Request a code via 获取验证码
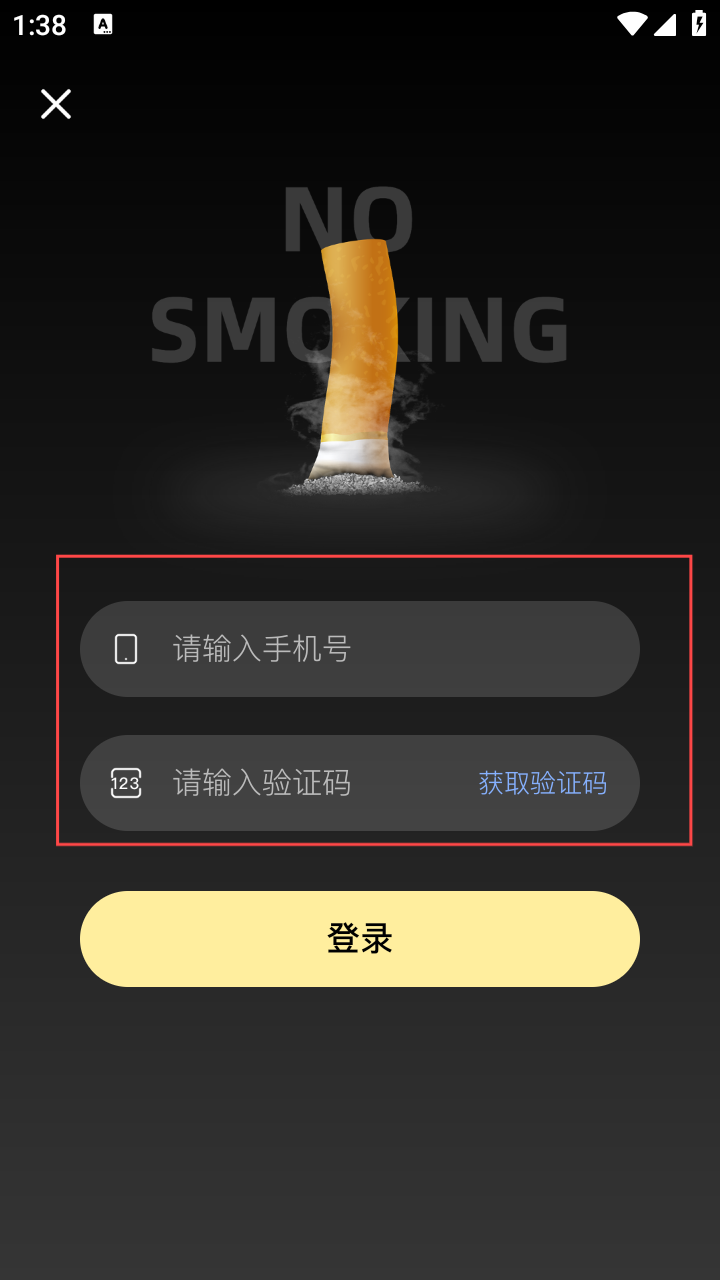 542,783
